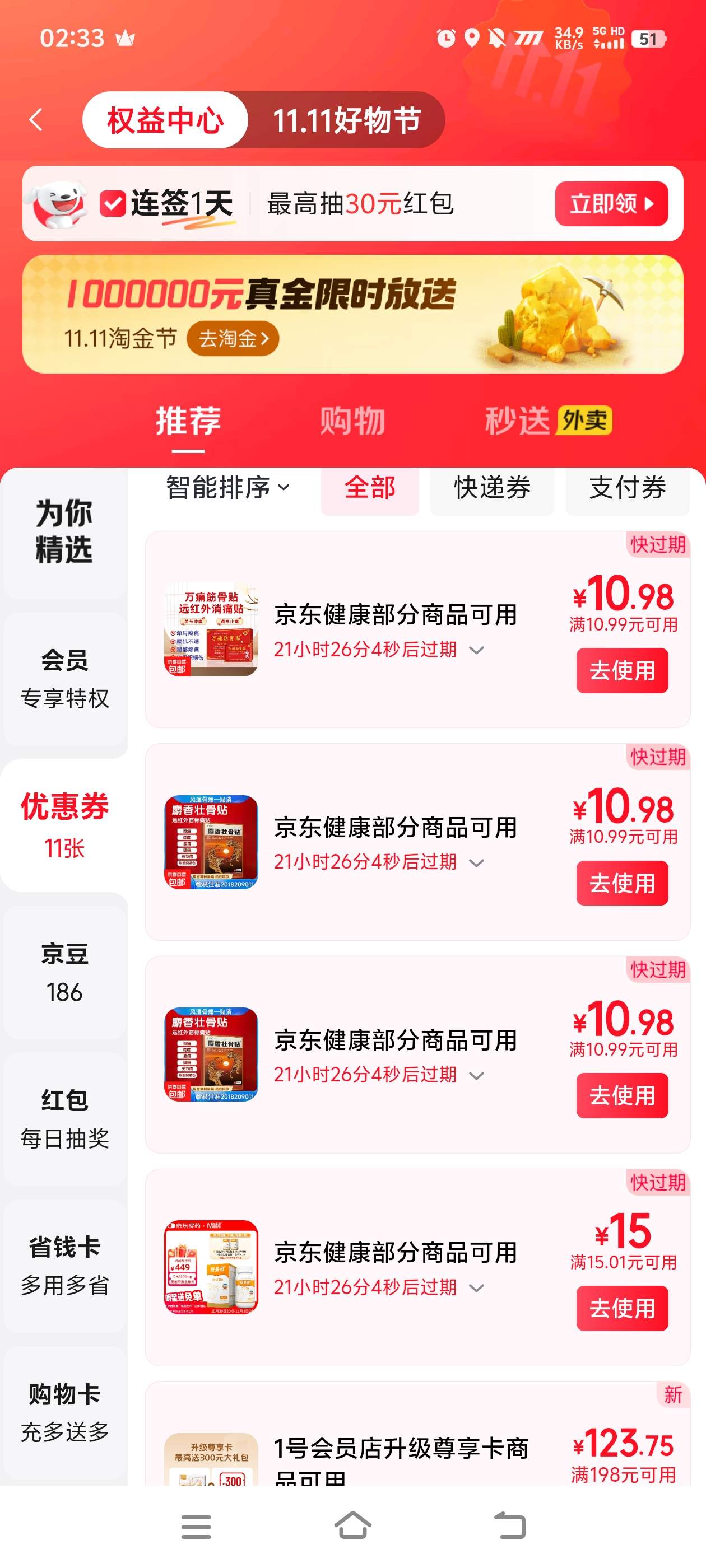Tap the back arrow at the top left

pyautogui.click(x=38, y=119)
